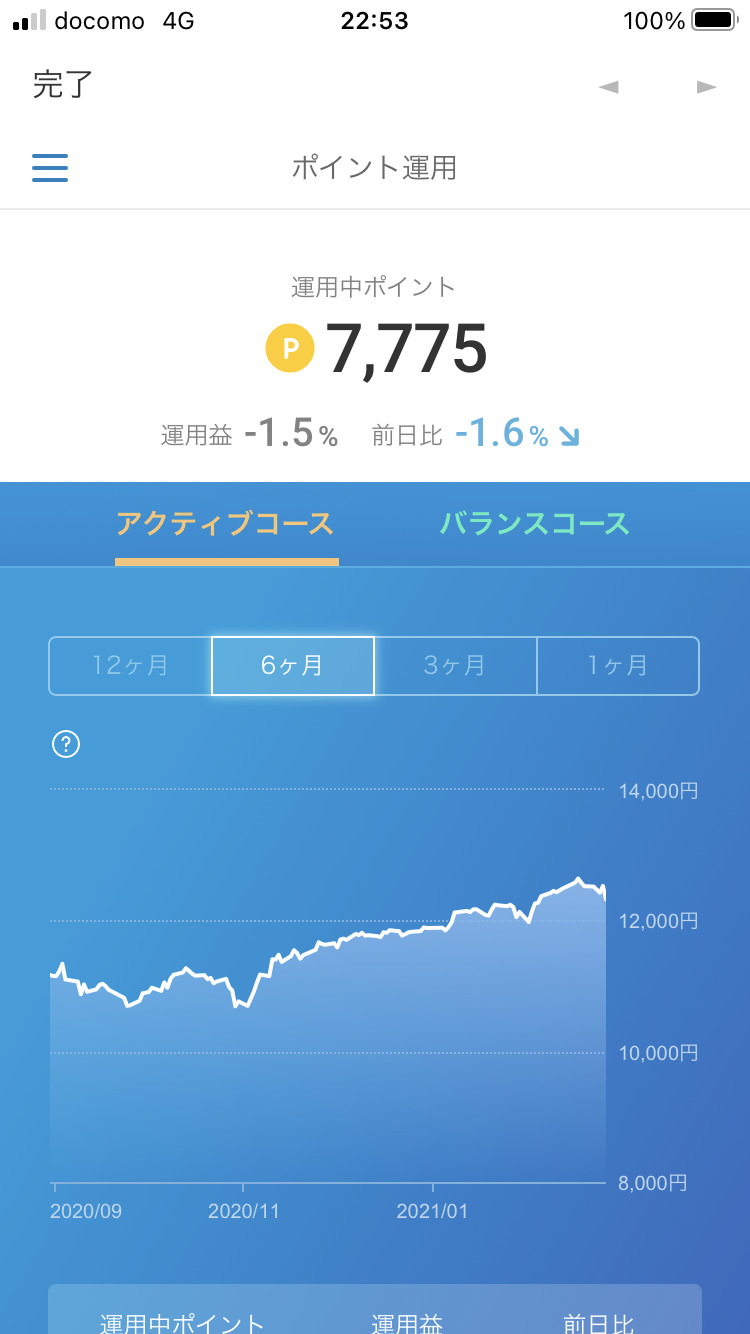Select the 6ヶ月 chart period
The width and height of the screenshot is (750, 1334).
click(293, 665)
